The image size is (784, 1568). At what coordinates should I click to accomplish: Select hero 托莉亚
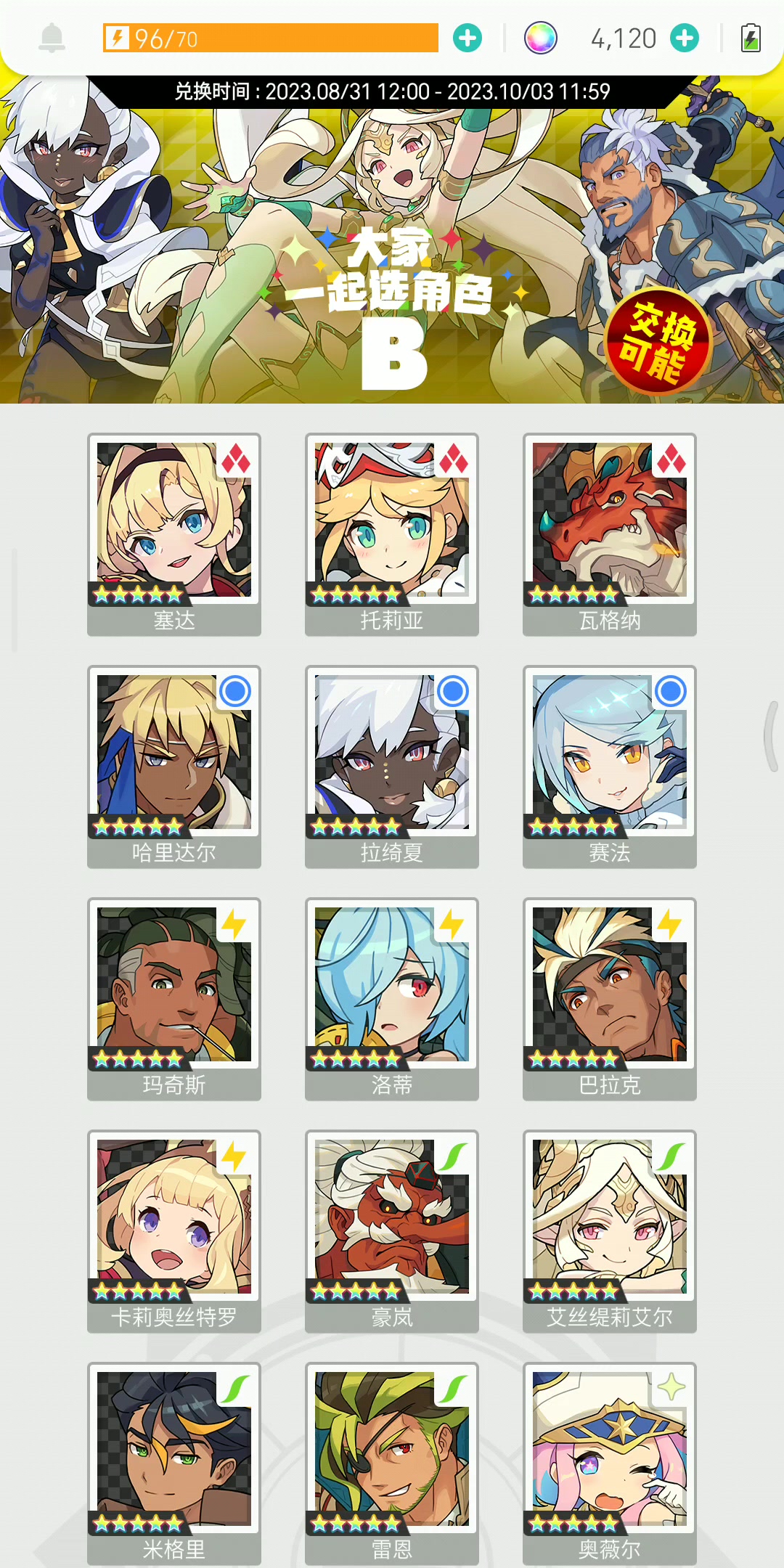point(392,534)
